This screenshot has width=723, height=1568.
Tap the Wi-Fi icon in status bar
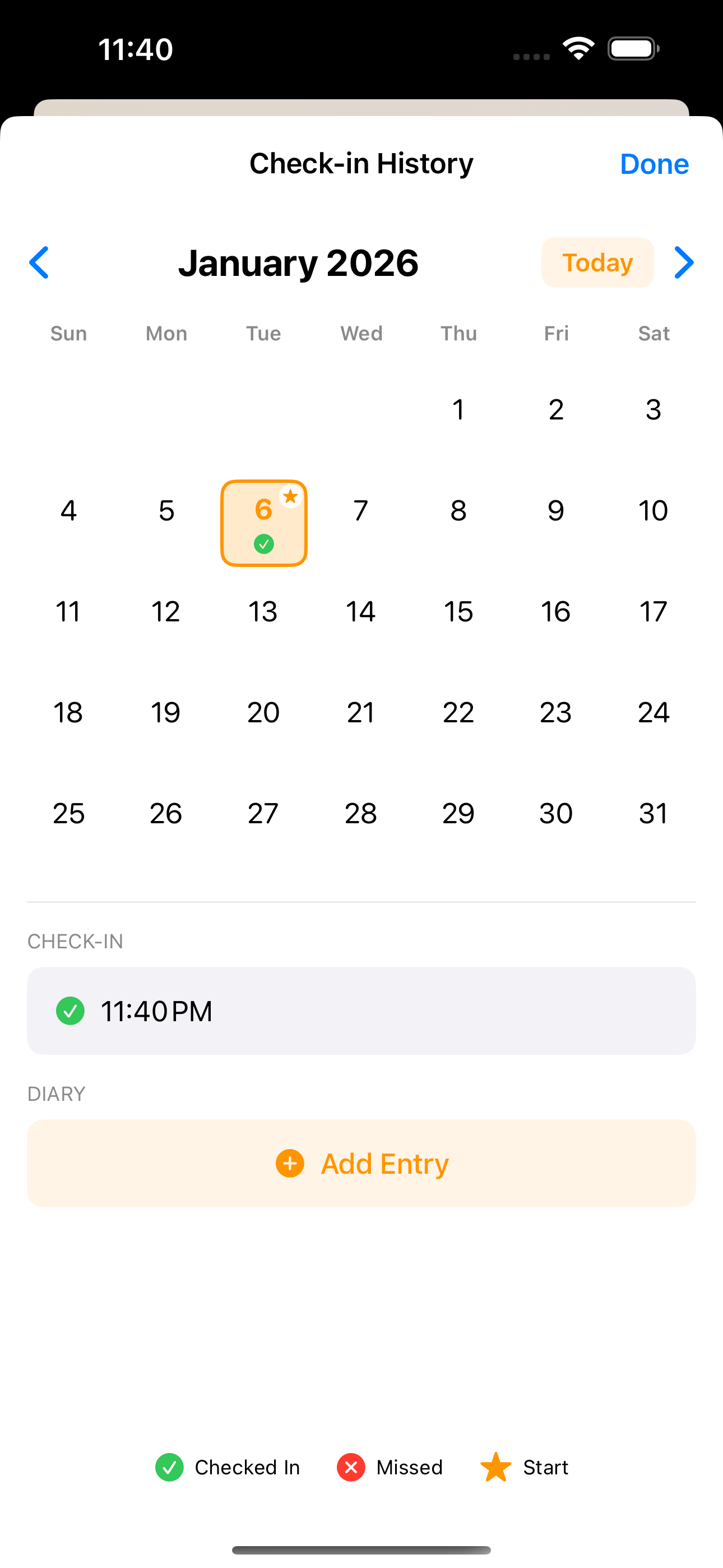pyautogui.click(x=577, y=48)
